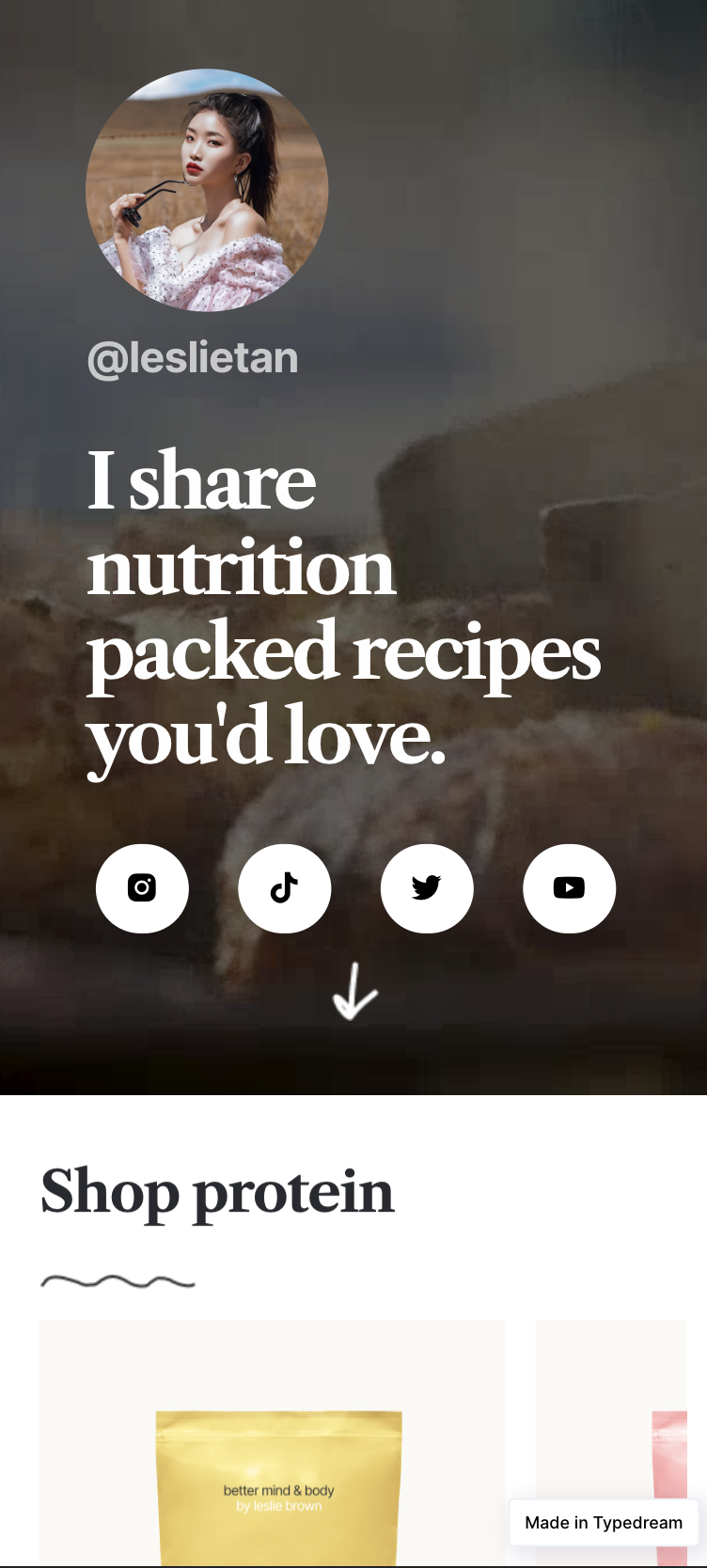Visit the Twitter profile
Screen dimensions: 707x1568
pos(427,888)
